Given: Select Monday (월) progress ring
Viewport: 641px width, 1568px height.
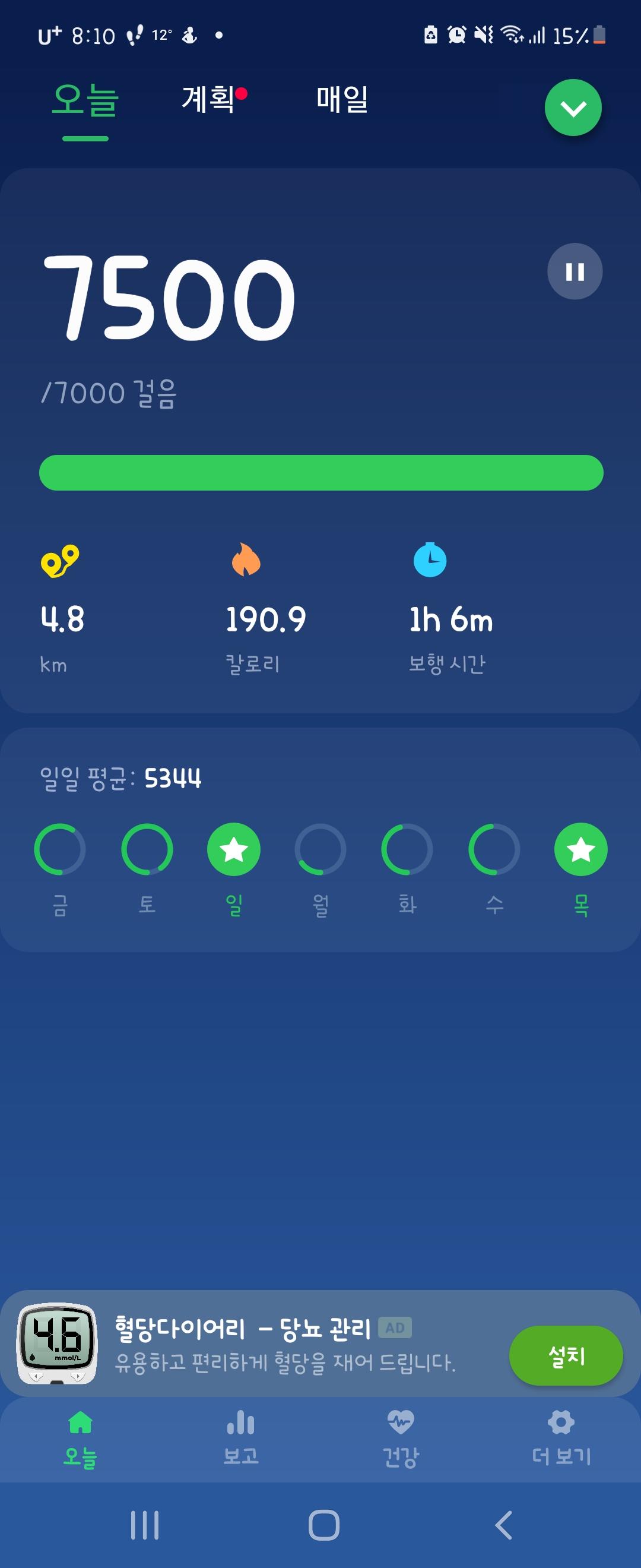Looking at the screenshot, I should [320, 849].
